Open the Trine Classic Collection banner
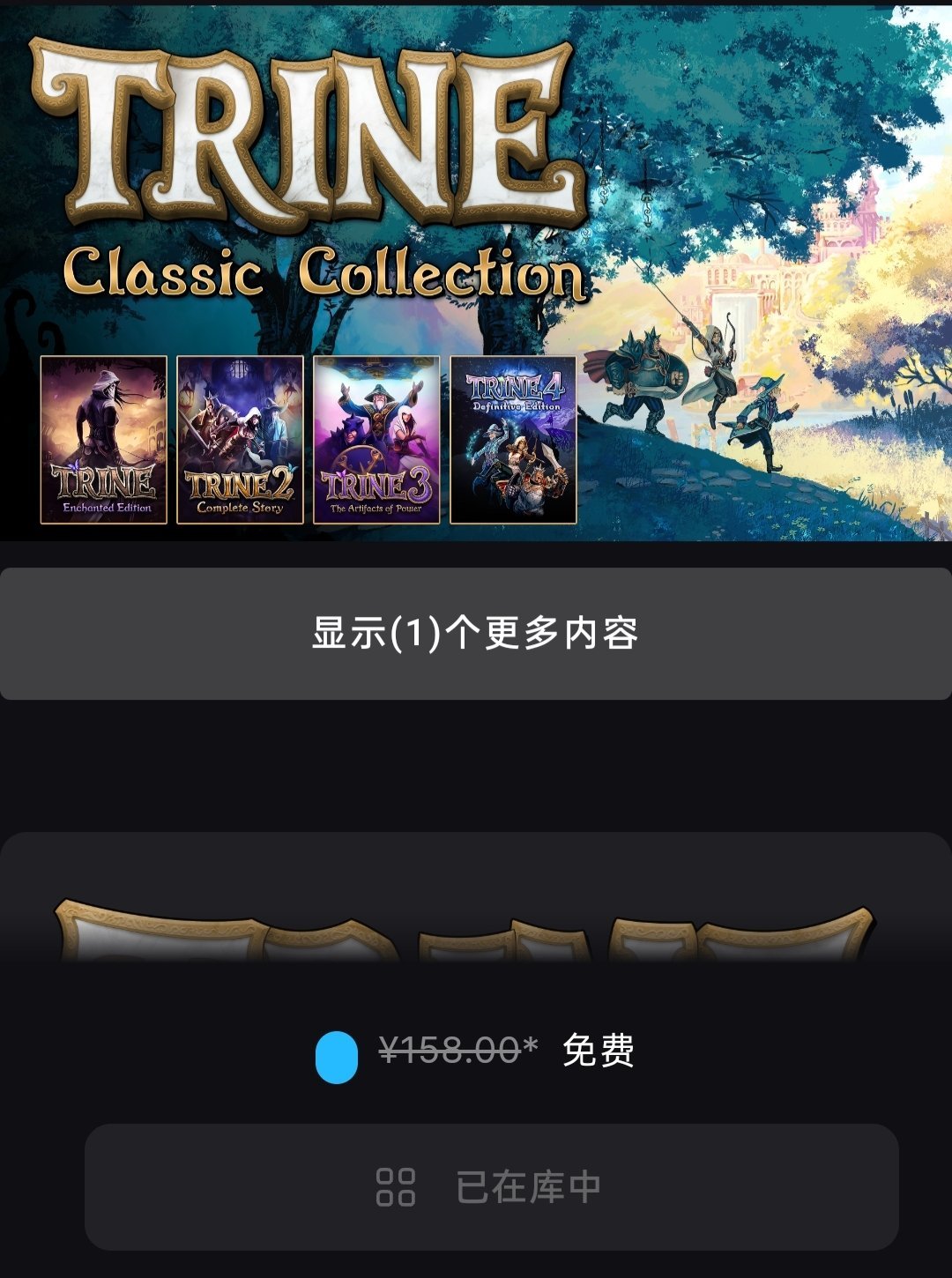The height and width of the screenshot is (1278, 952). tap(476, 271)
